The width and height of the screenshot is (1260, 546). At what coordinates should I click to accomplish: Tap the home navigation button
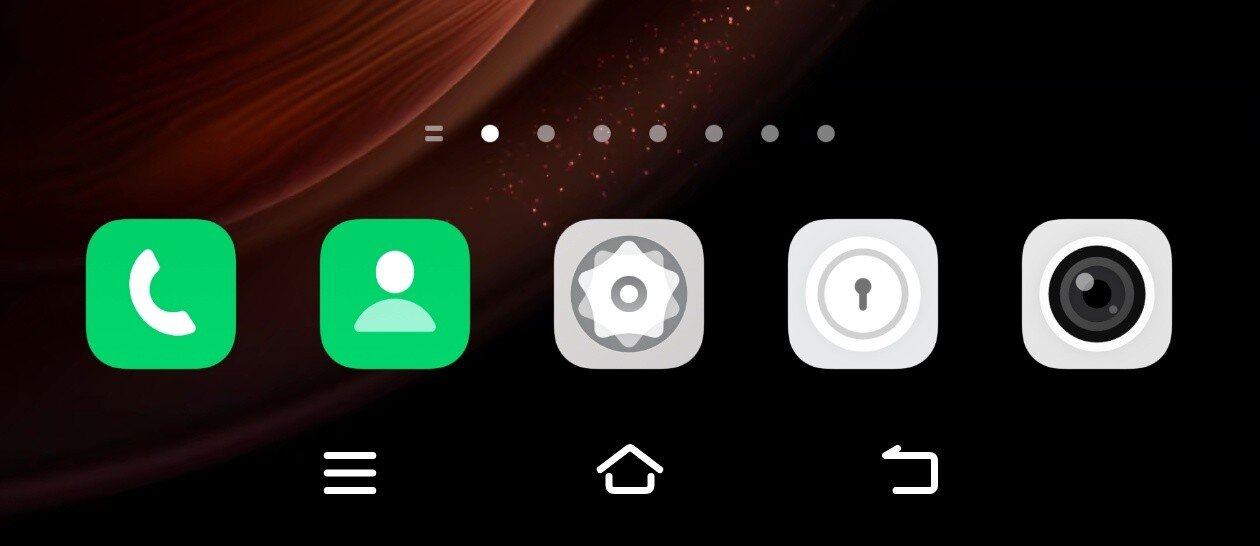pyautogui.click(x=630, y=470)
